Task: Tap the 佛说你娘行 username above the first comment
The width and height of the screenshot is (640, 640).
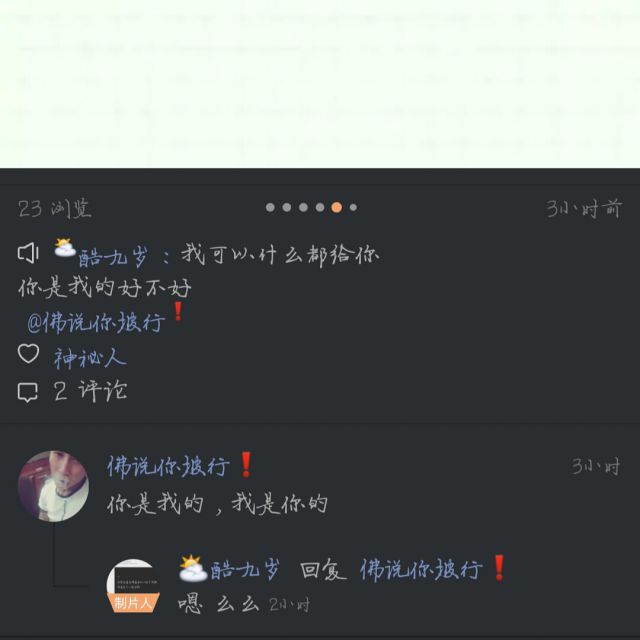Action: pos(168,466)
